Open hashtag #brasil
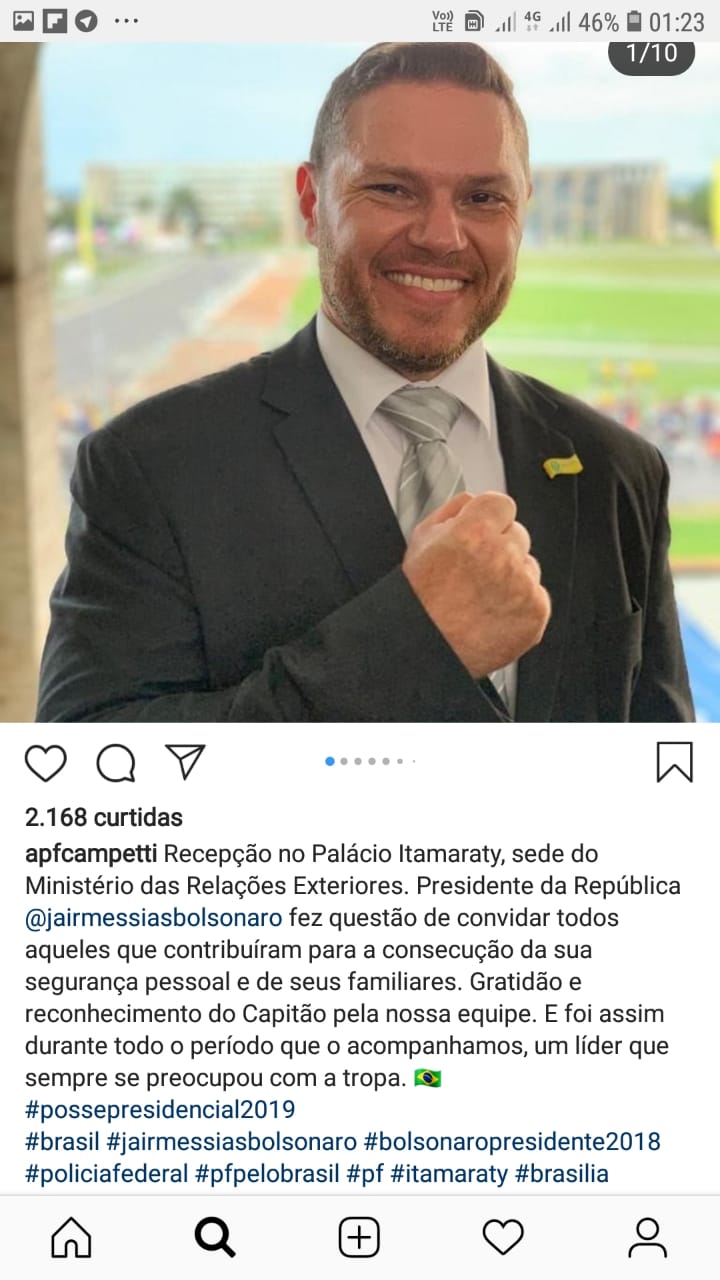The width and height of the screenshot is (720, 1280). point(62,1141)
